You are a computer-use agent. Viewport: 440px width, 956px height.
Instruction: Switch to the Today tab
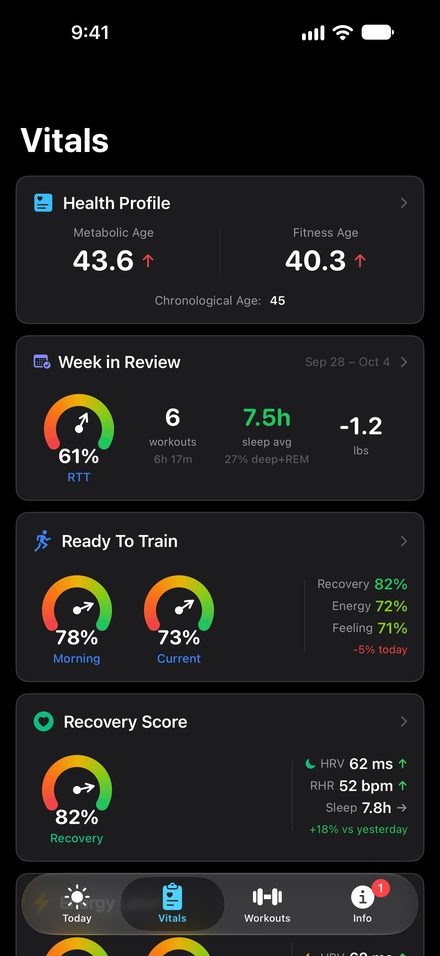[77, 904]
